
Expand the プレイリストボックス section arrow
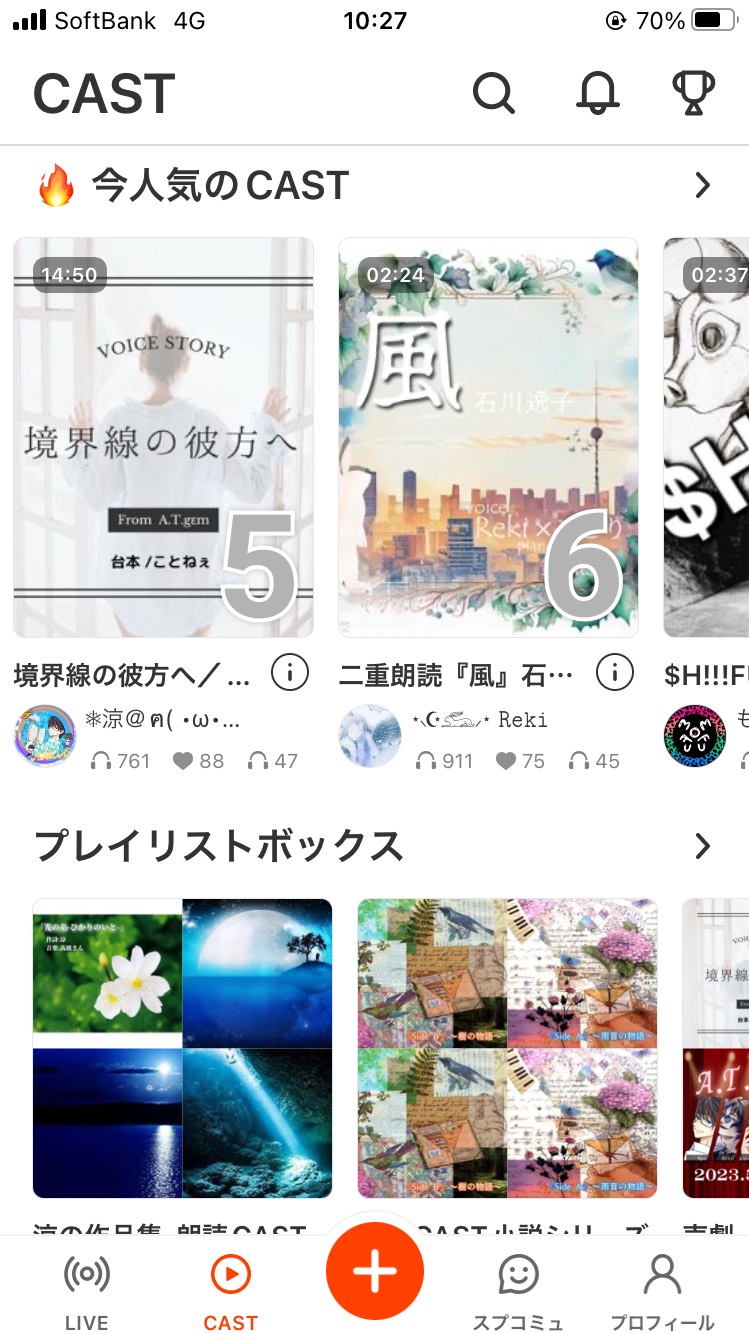coord(702,847)
